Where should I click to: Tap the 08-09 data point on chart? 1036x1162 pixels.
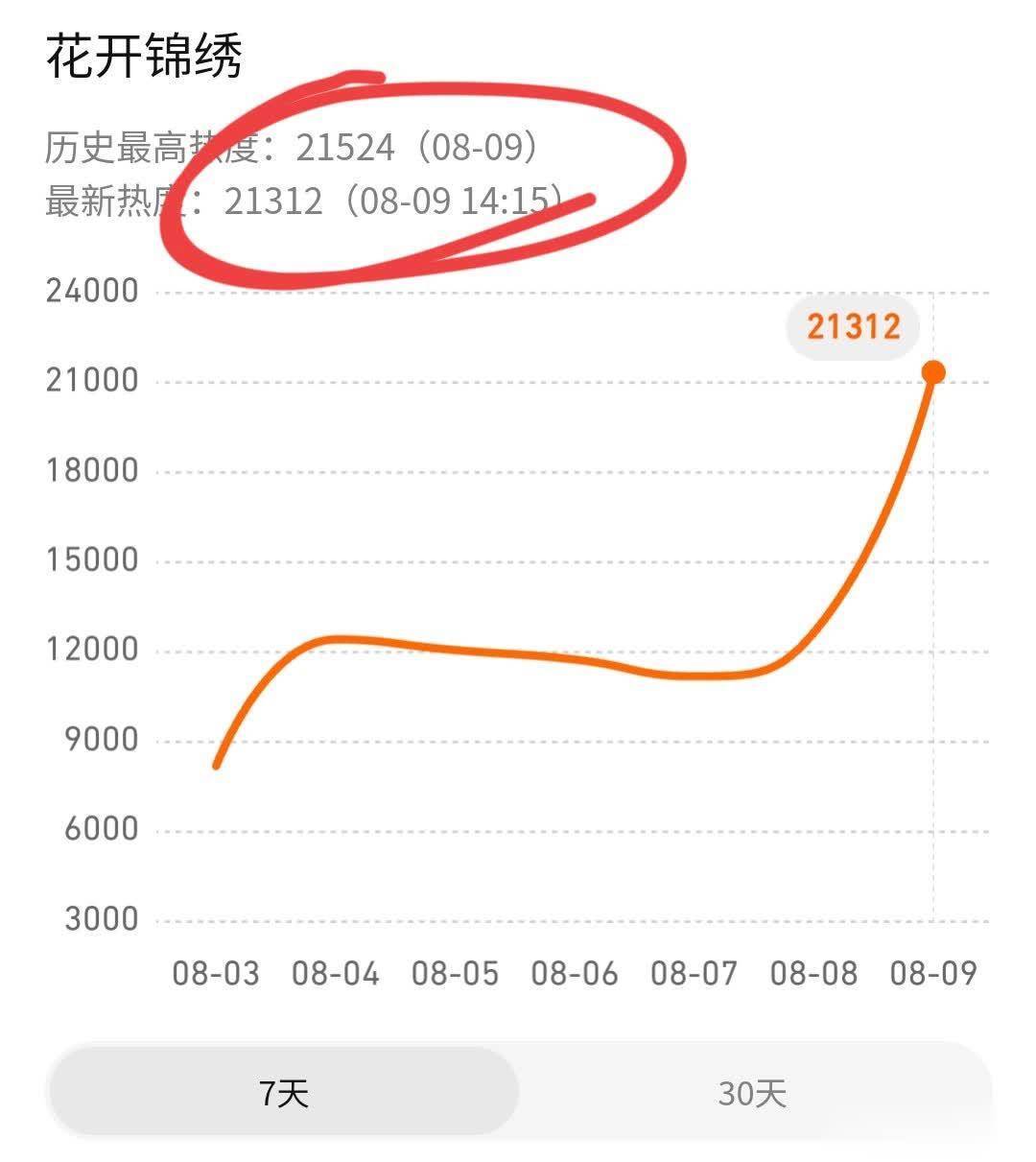[932, 372]
